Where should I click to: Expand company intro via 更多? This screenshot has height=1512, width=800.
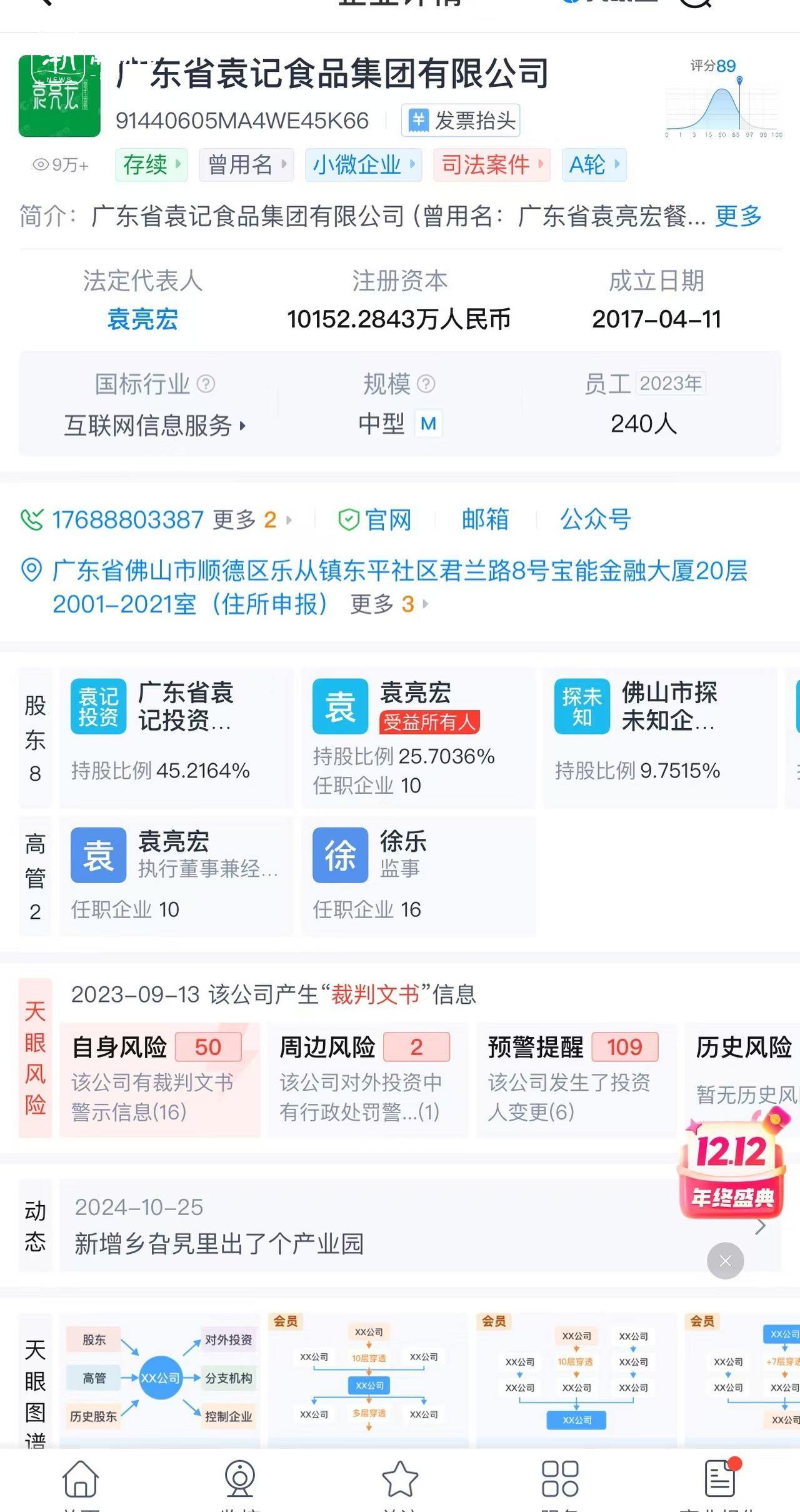click(738, 216)
